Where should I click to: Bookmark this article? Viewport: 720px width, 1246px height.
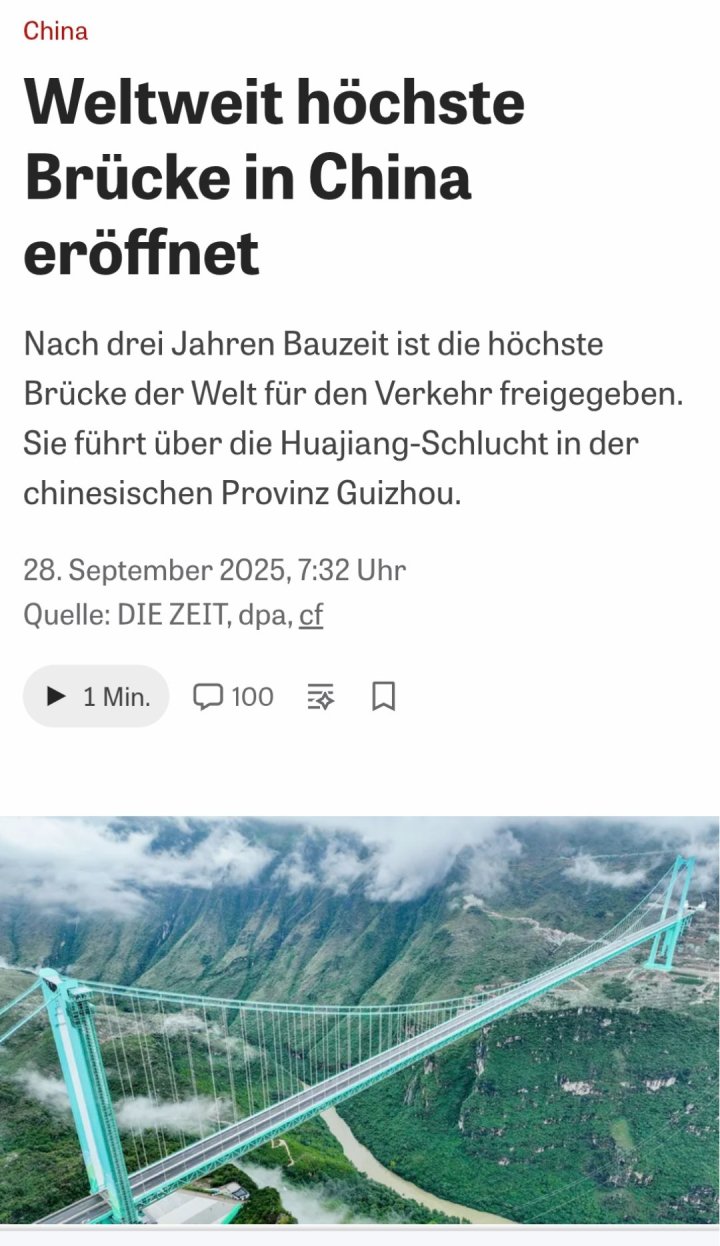383,696
